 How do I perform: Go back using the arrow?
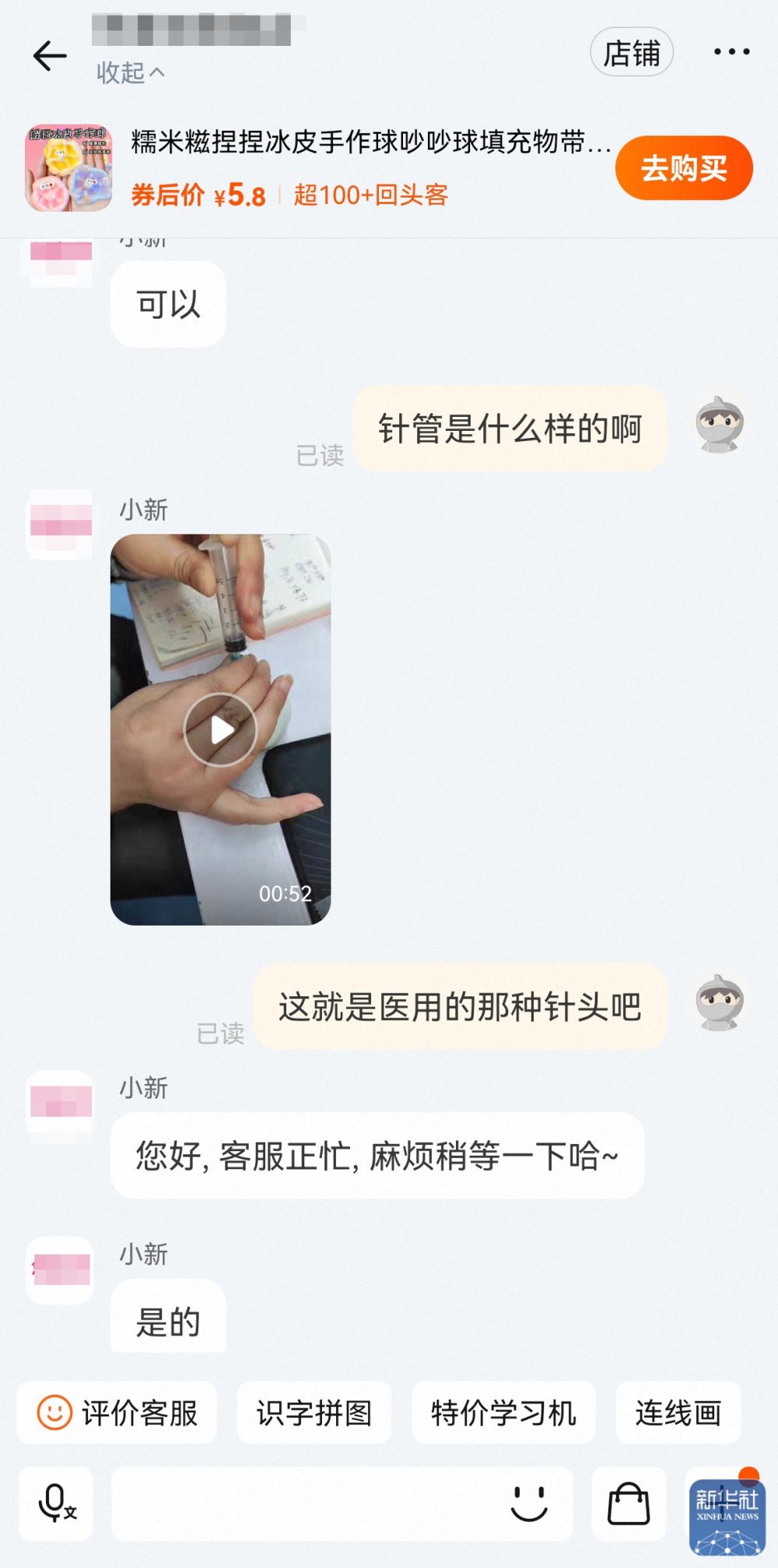coord(50,56)
